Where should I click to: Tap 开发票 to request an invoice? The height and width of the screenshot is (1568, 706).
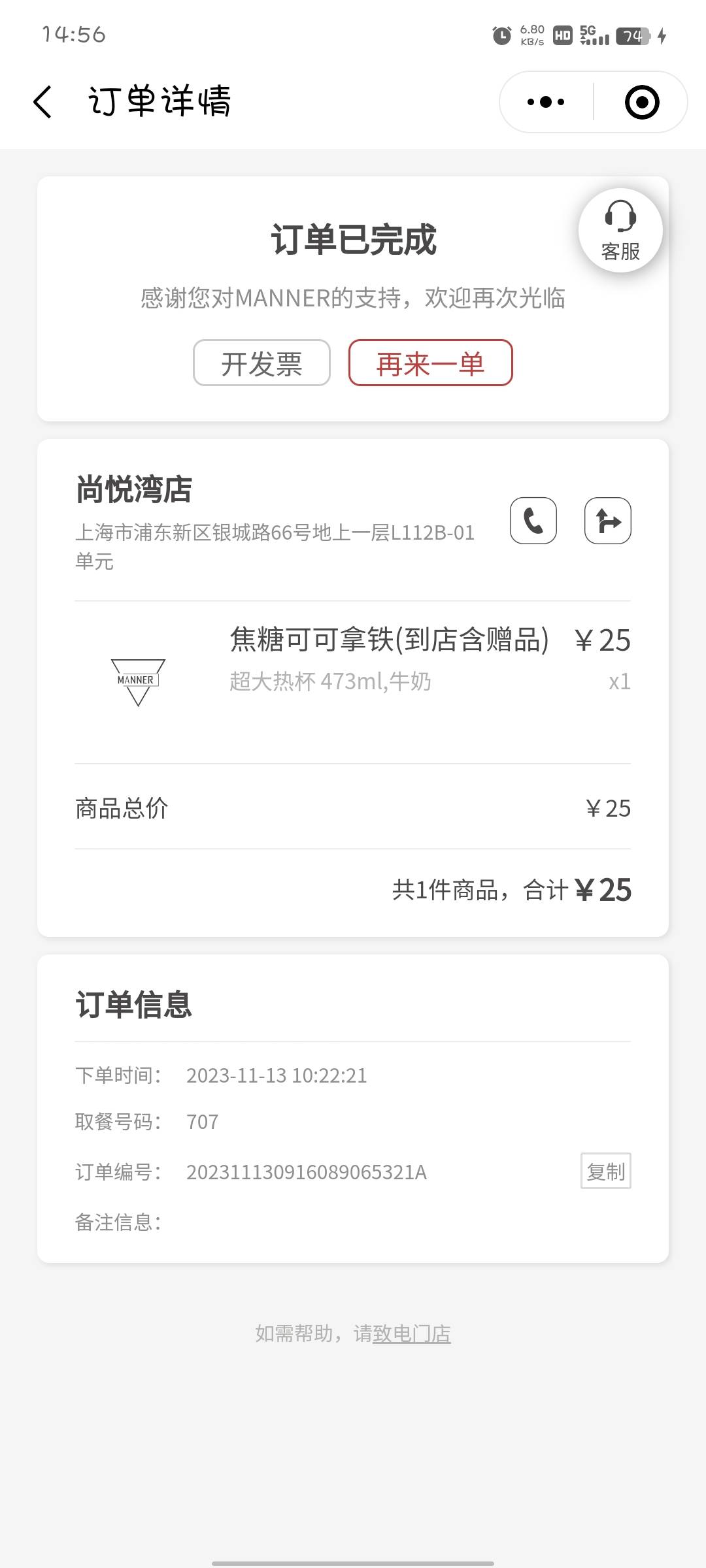point(261,363)
